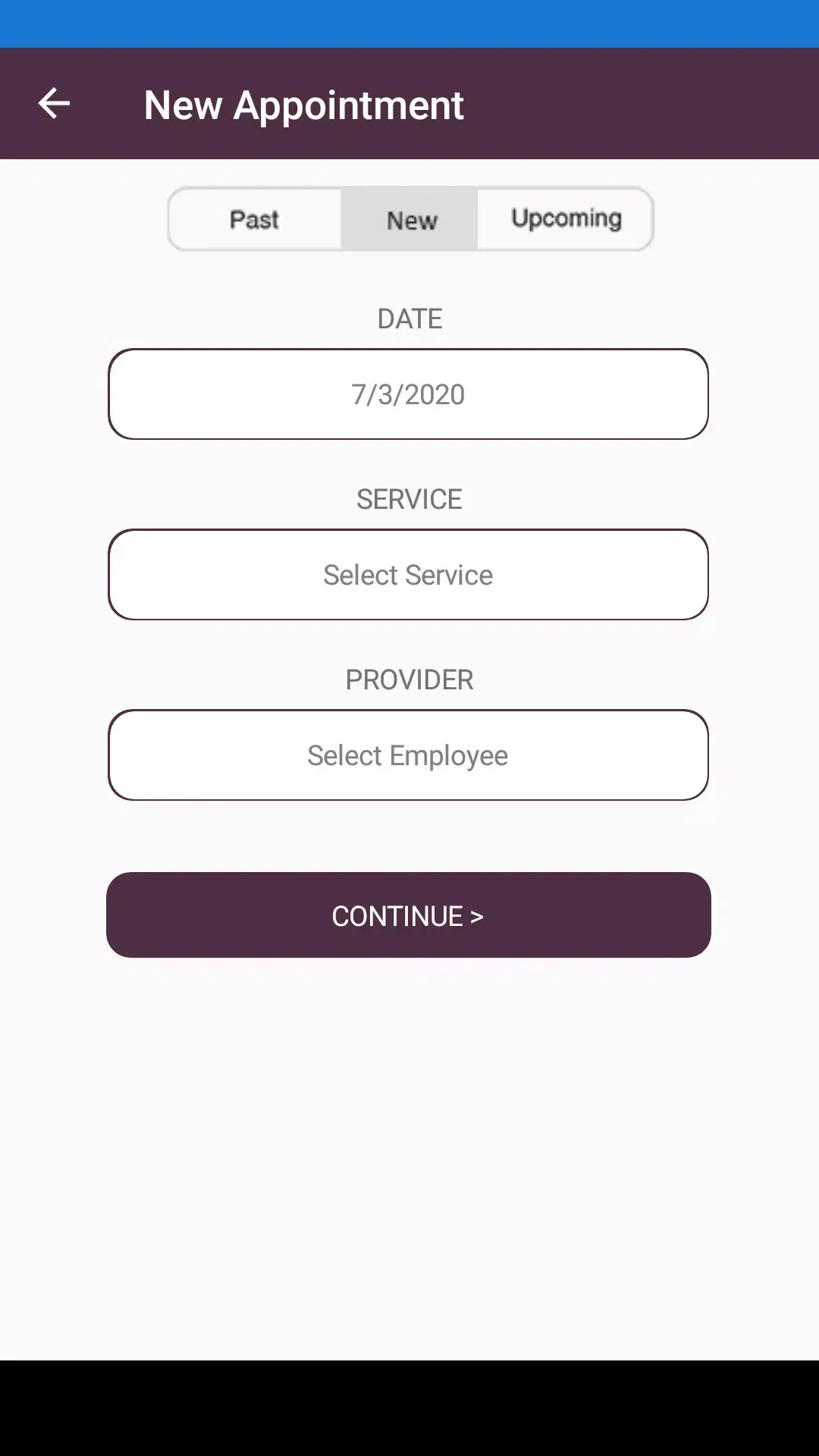Open the date field showing 7/3/2020

409,394
